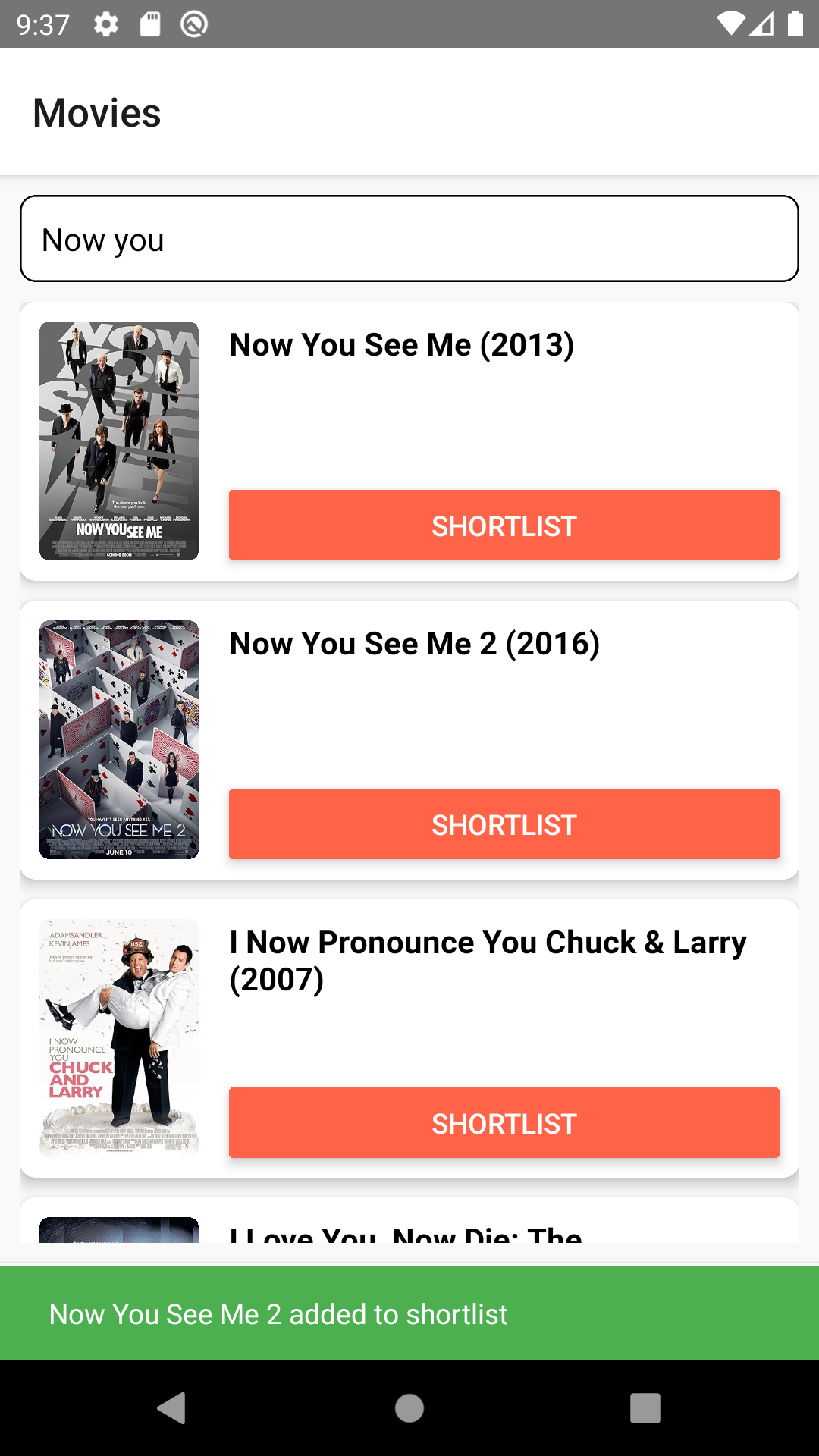Tap the search field containing "Now you"
This screenshot has height=1456, width=819.
pyautogui.click(x=409, y=239)
